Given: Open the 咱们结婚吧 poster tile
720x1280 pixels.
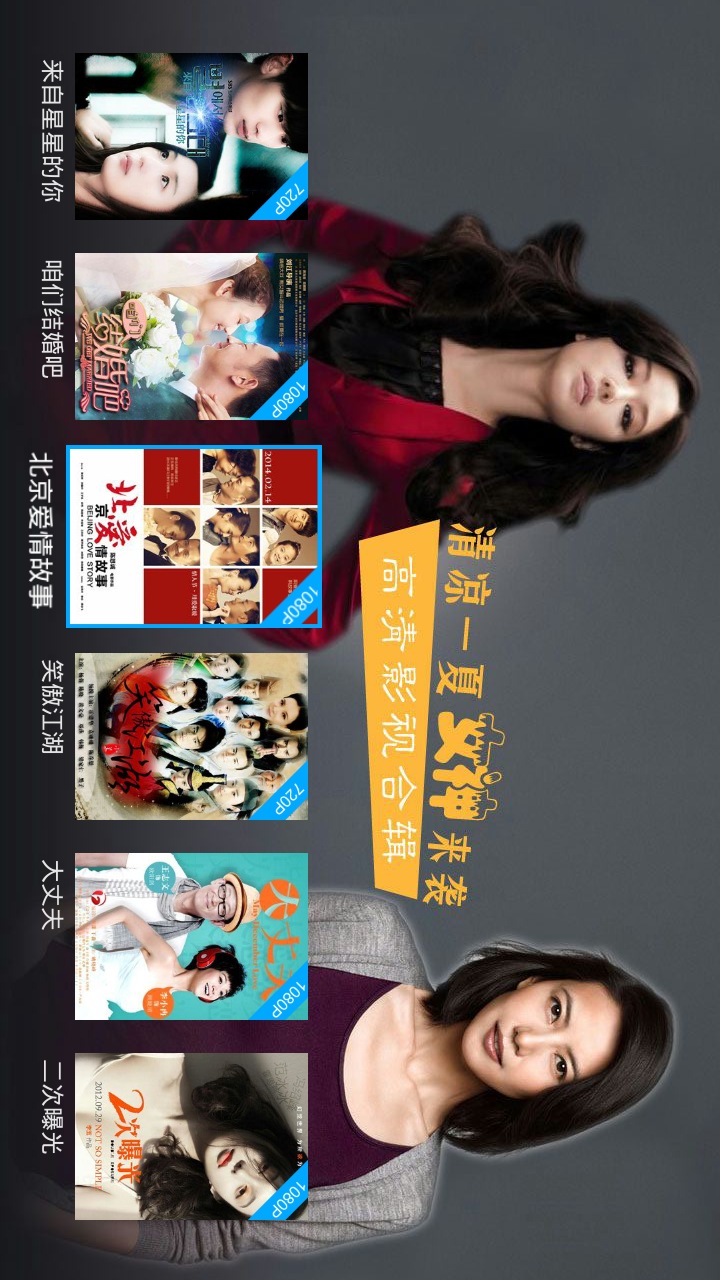Looking at the screenshot, I should point(191,336).
